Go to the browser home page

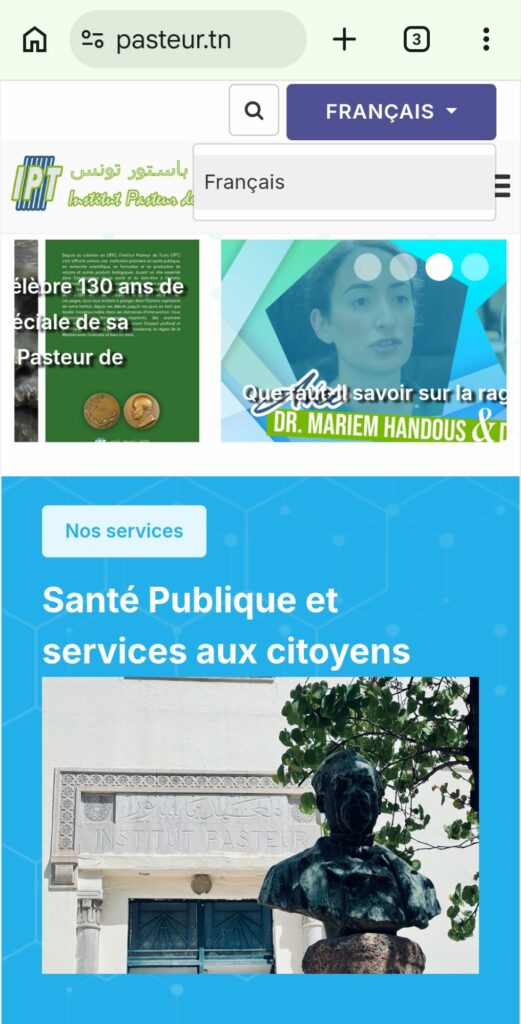35,40
